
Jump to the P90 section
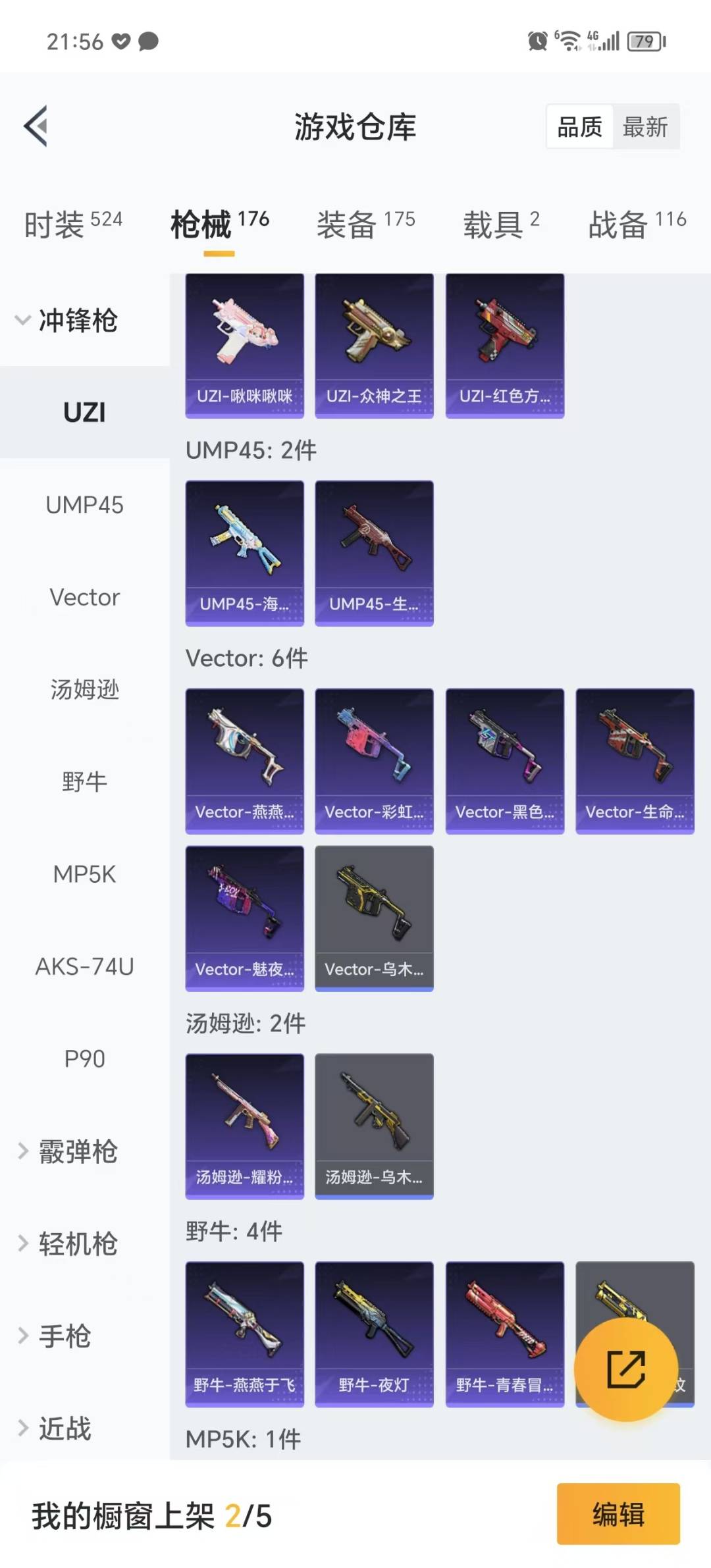[84, 1058]
